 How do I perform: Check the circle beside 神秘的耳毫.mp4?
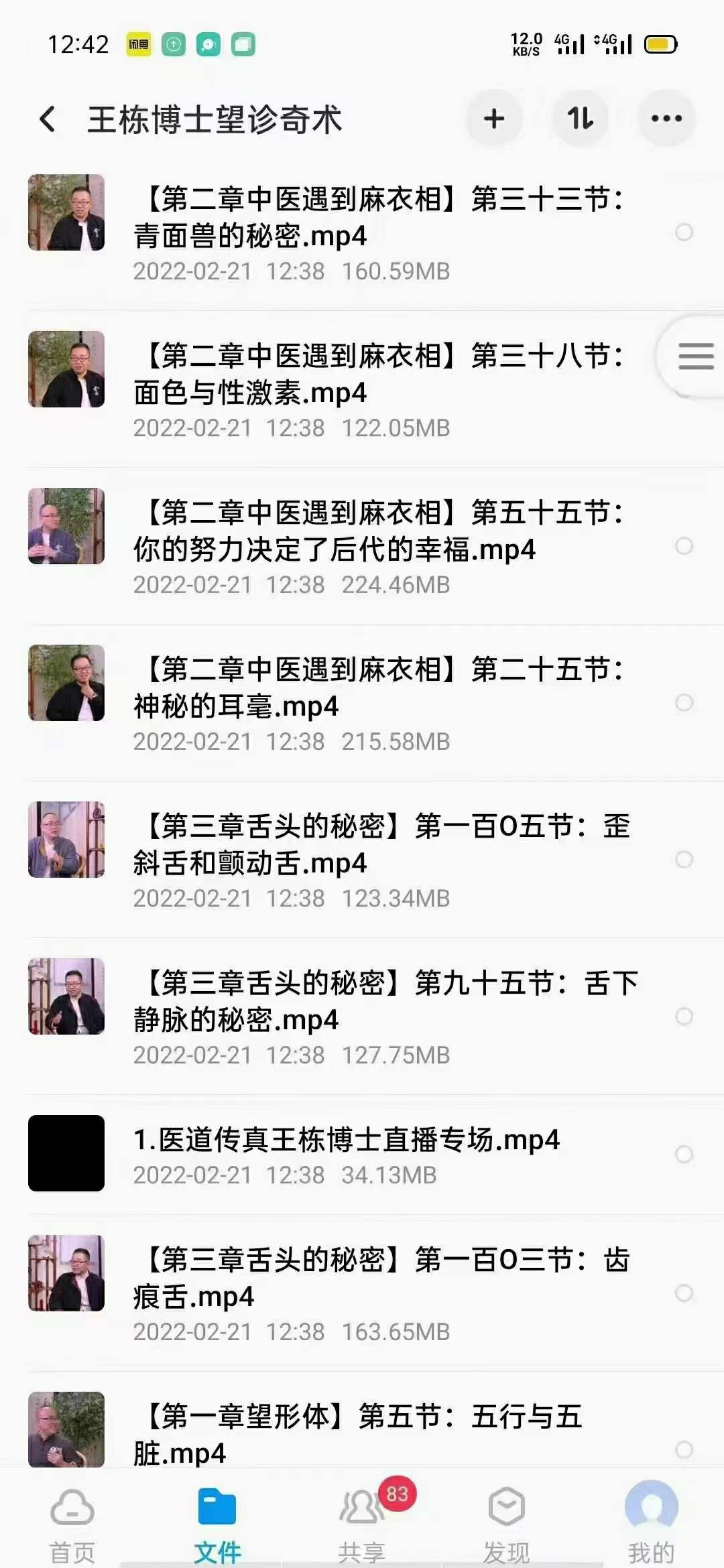pos(684,704)
